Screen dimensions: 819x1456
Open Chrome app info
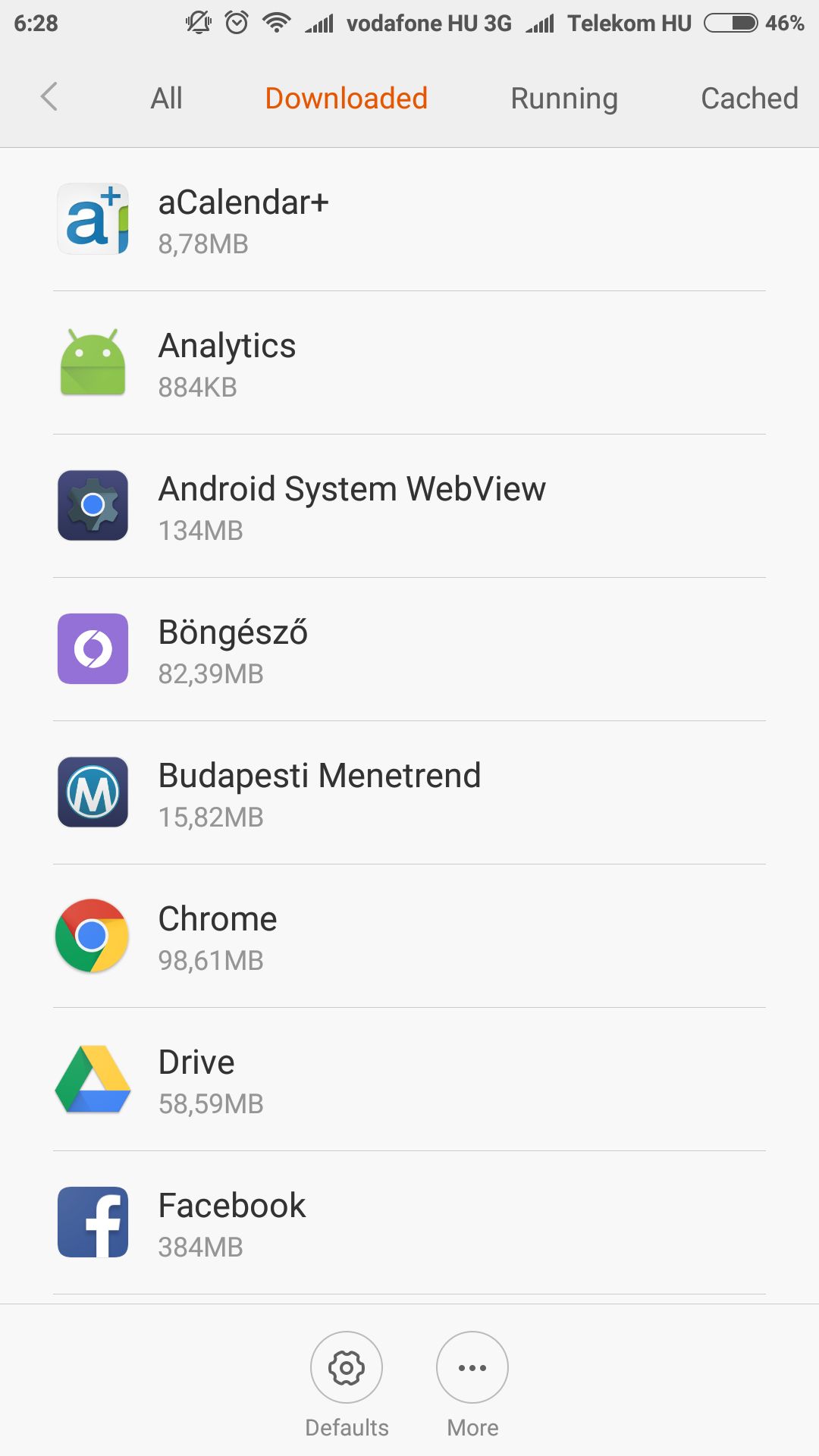[x=409, y=937]
